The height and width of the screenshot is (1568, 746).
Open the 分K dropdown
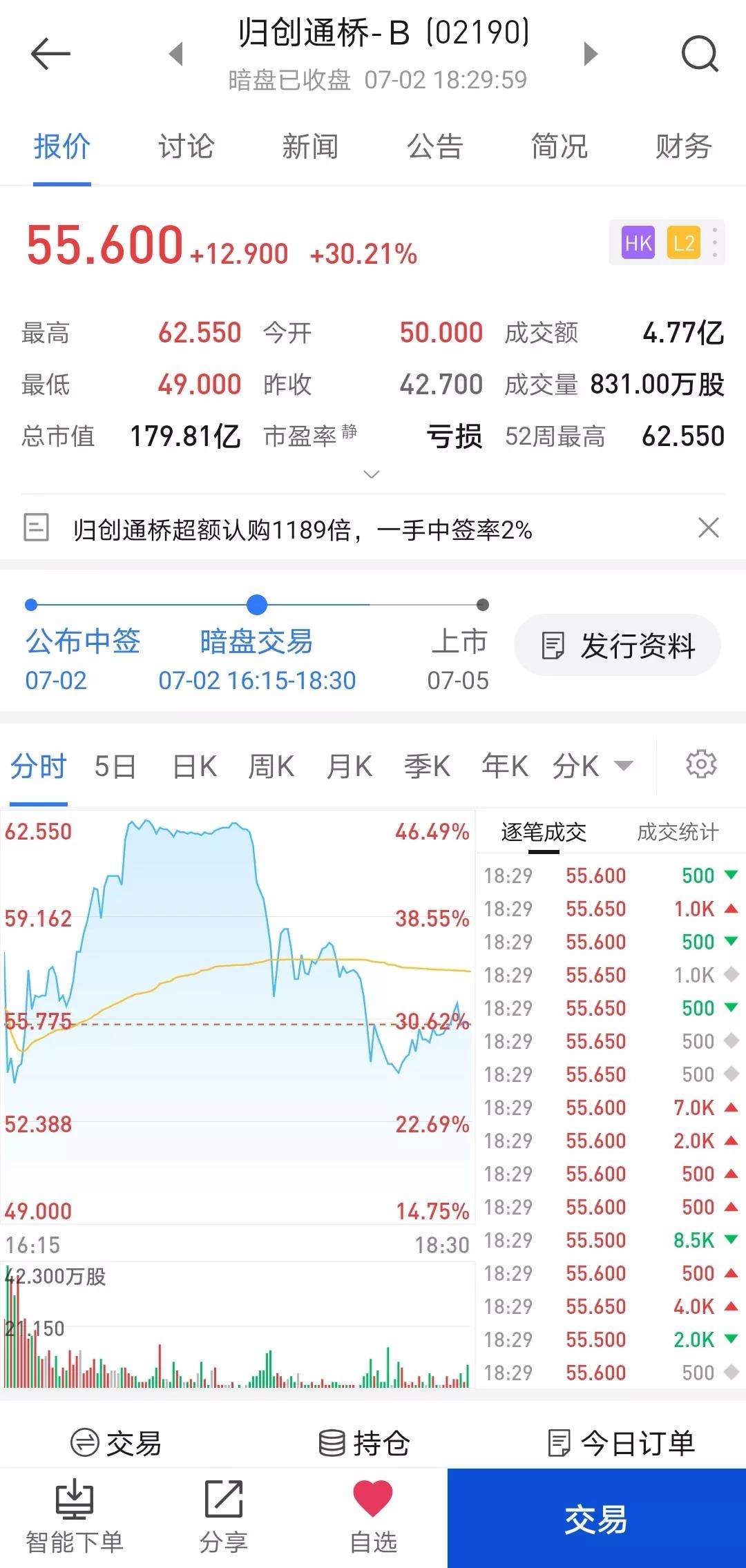pyautogui.click(x=592, y=766)
